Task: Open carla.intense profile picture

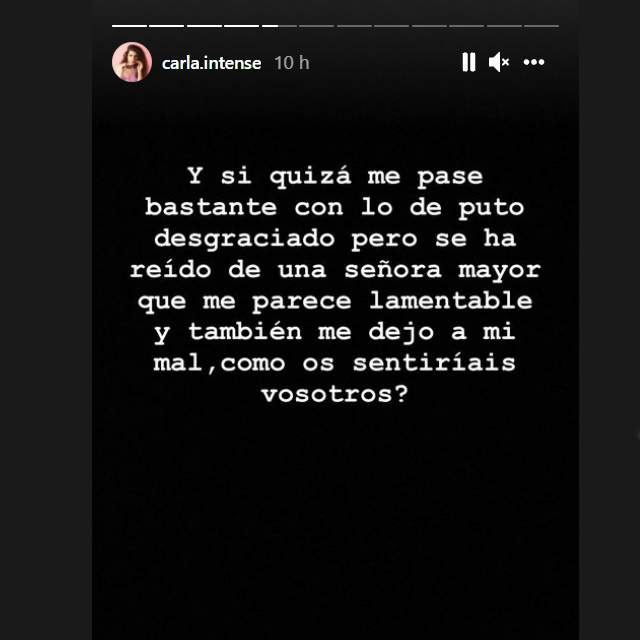Action: (x=132, y=62)
